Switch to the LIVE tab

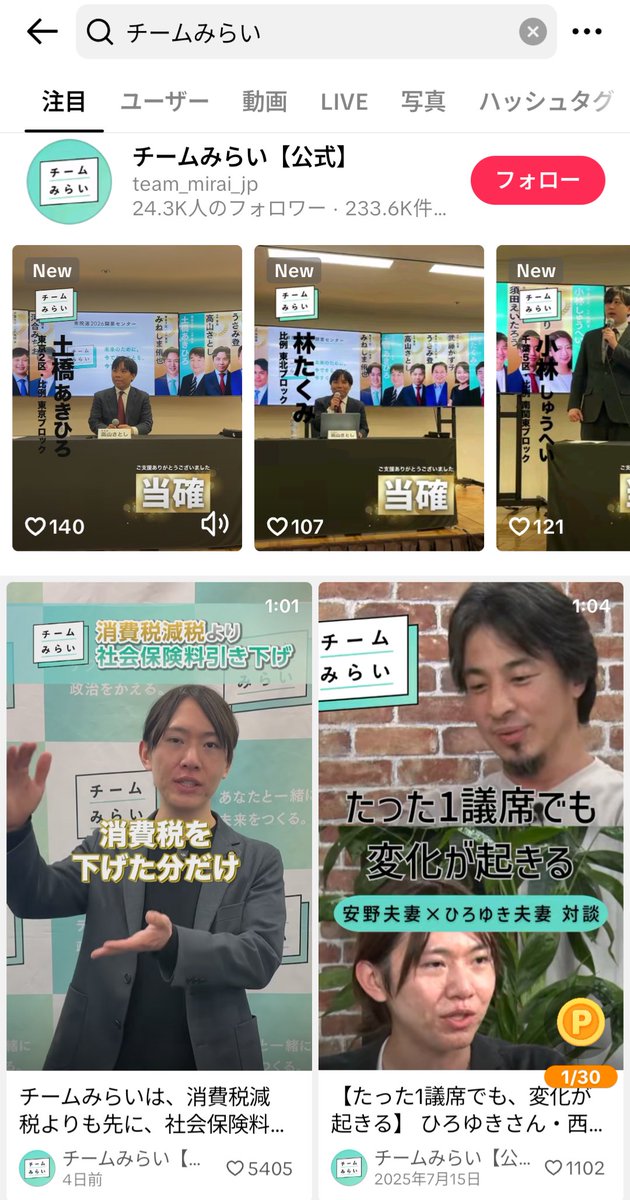[344, 101]
